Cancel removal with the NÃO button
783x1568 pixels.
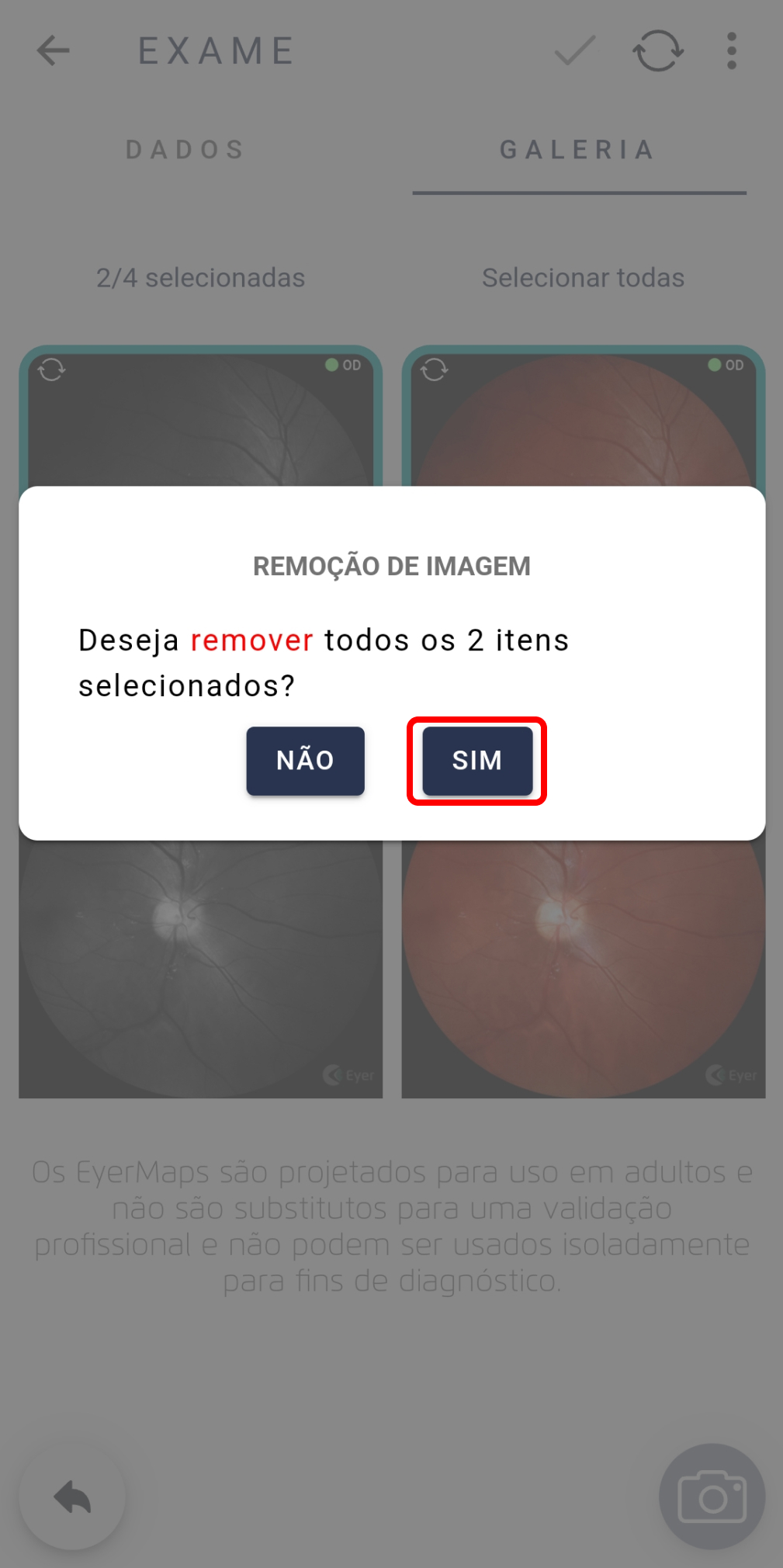tap(305, 761)
